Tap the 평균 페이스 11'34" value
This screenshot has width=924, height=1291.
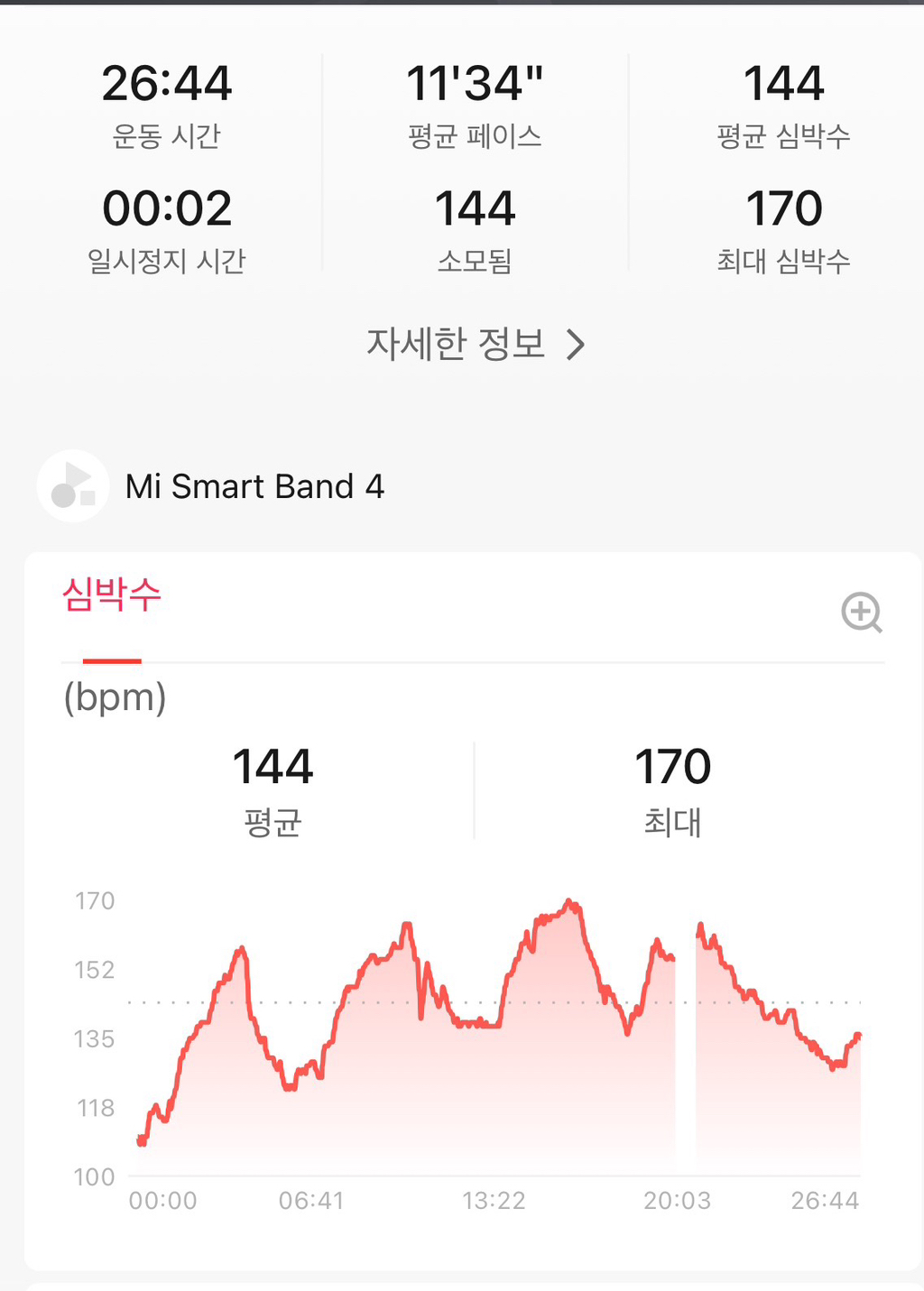click(x=476, y=84)
